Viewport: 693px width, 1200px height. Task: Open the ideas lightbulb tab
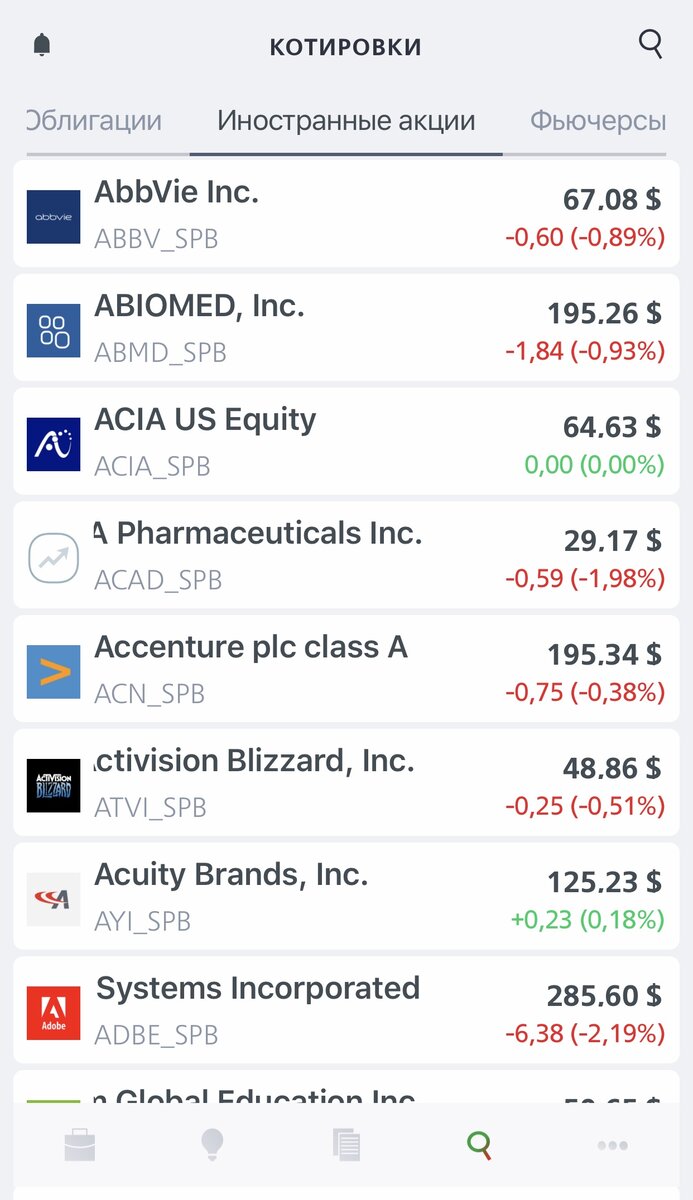212,1144
